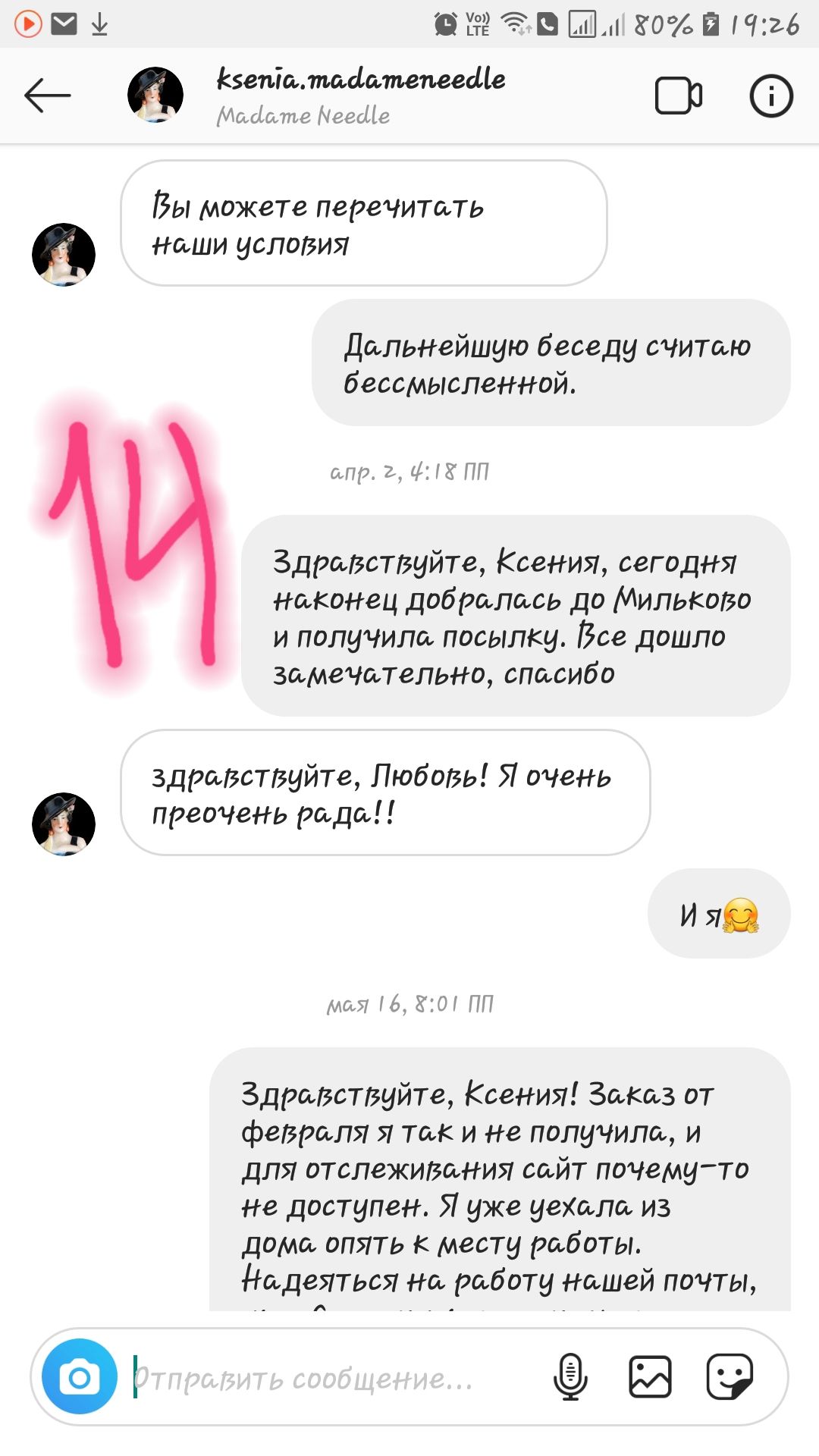Open camera from message bar
The height and width of the screenshot is (1456, 819).
(79, 1377)
